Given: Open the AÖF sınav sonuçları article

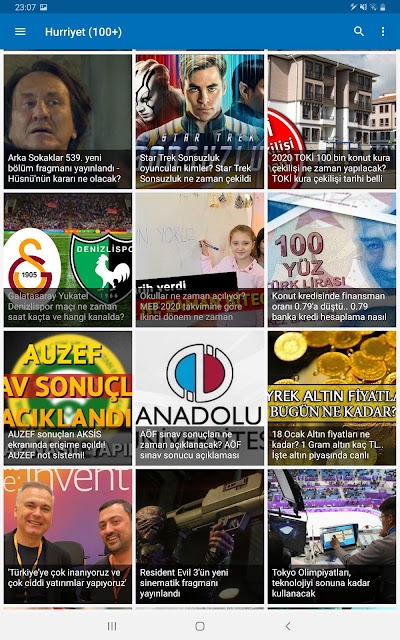Looking at the screenshot, I should [x=200, y=398].
